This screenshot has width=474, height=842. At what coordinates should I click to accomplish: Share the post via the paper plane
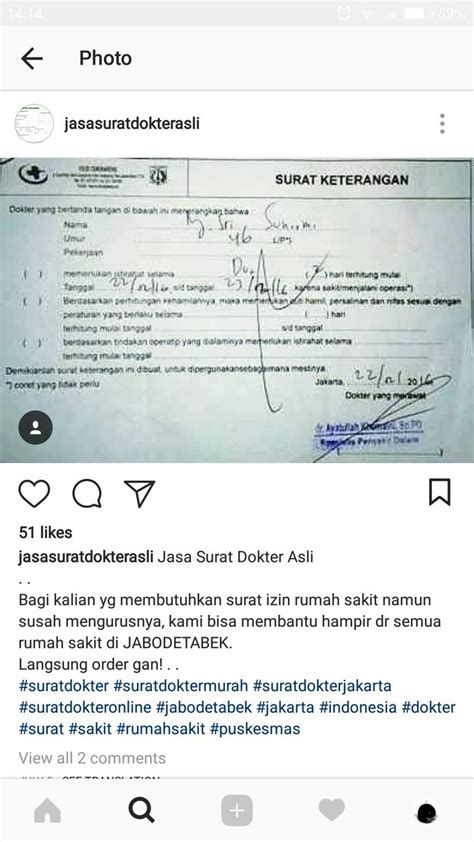pyautogui.click(x=140, y=493)
